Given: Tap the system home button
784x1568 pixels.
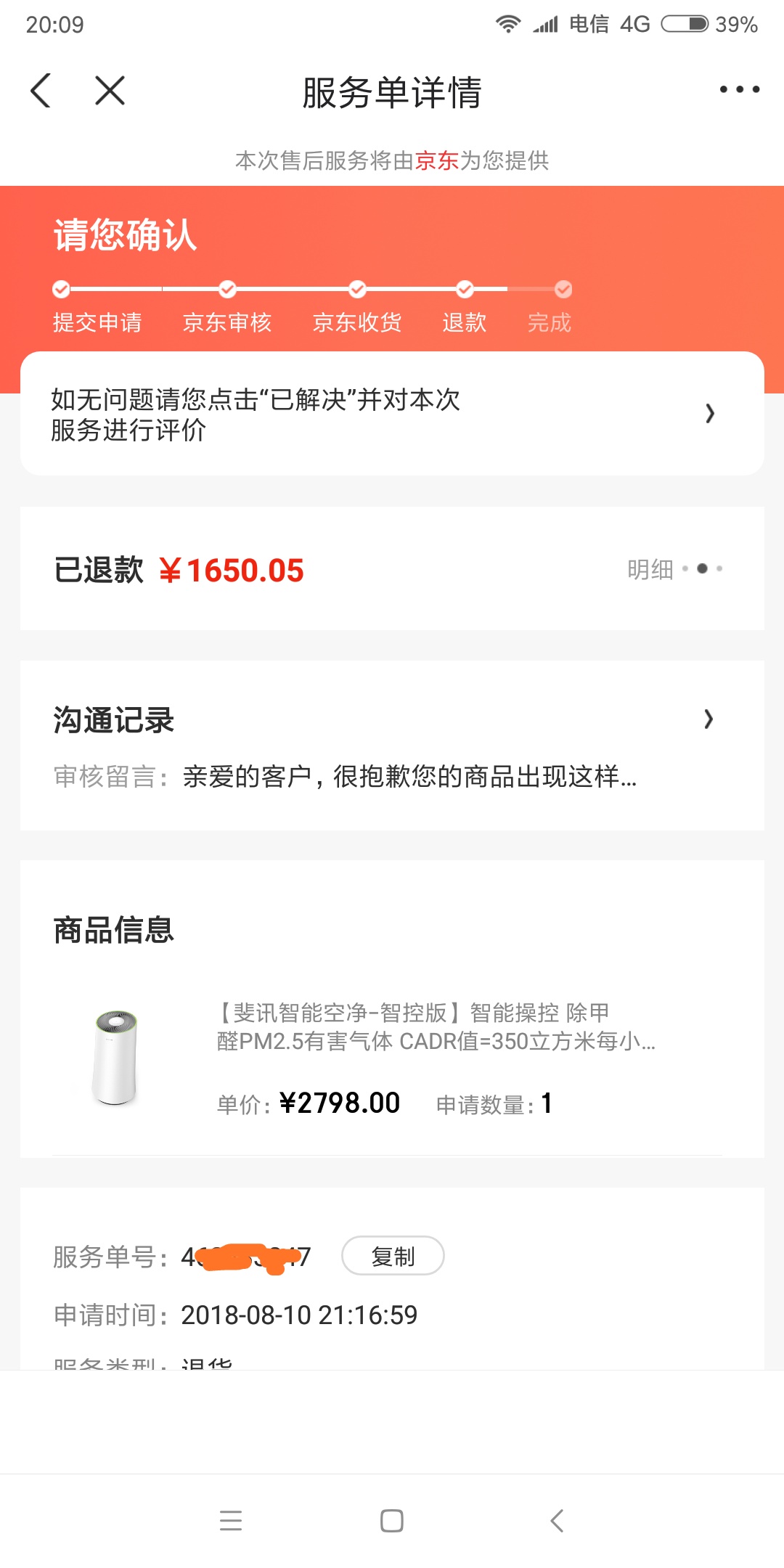Looking at the screenshot, I should (x=392, y=1521).
